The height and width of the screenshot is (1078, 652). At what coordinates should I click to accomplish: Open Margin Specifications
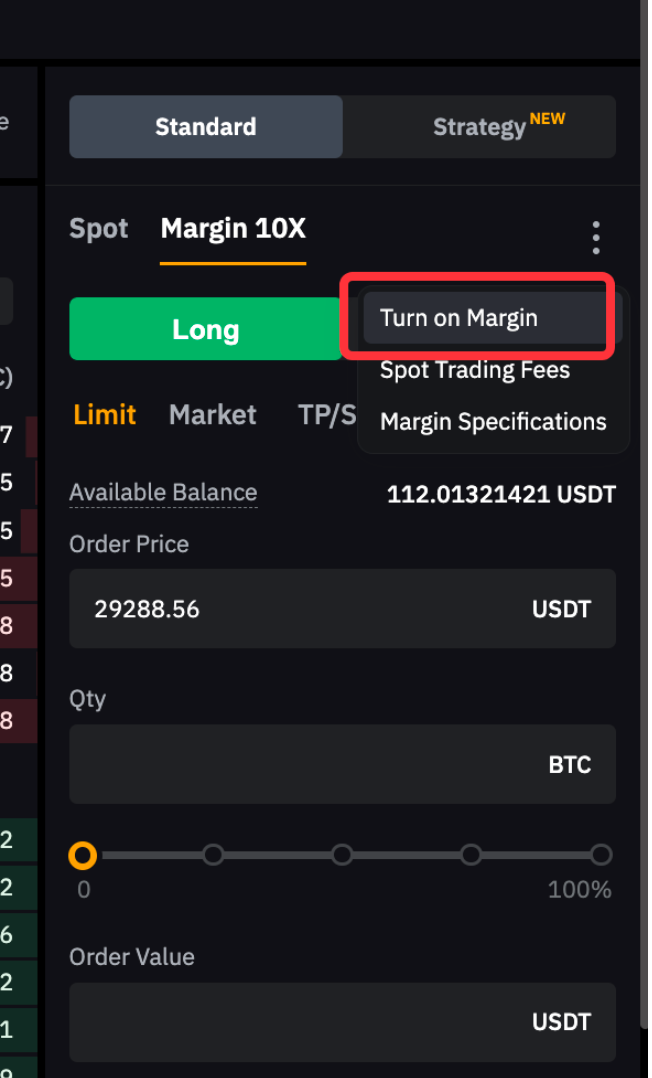click(x=493, y=422)
